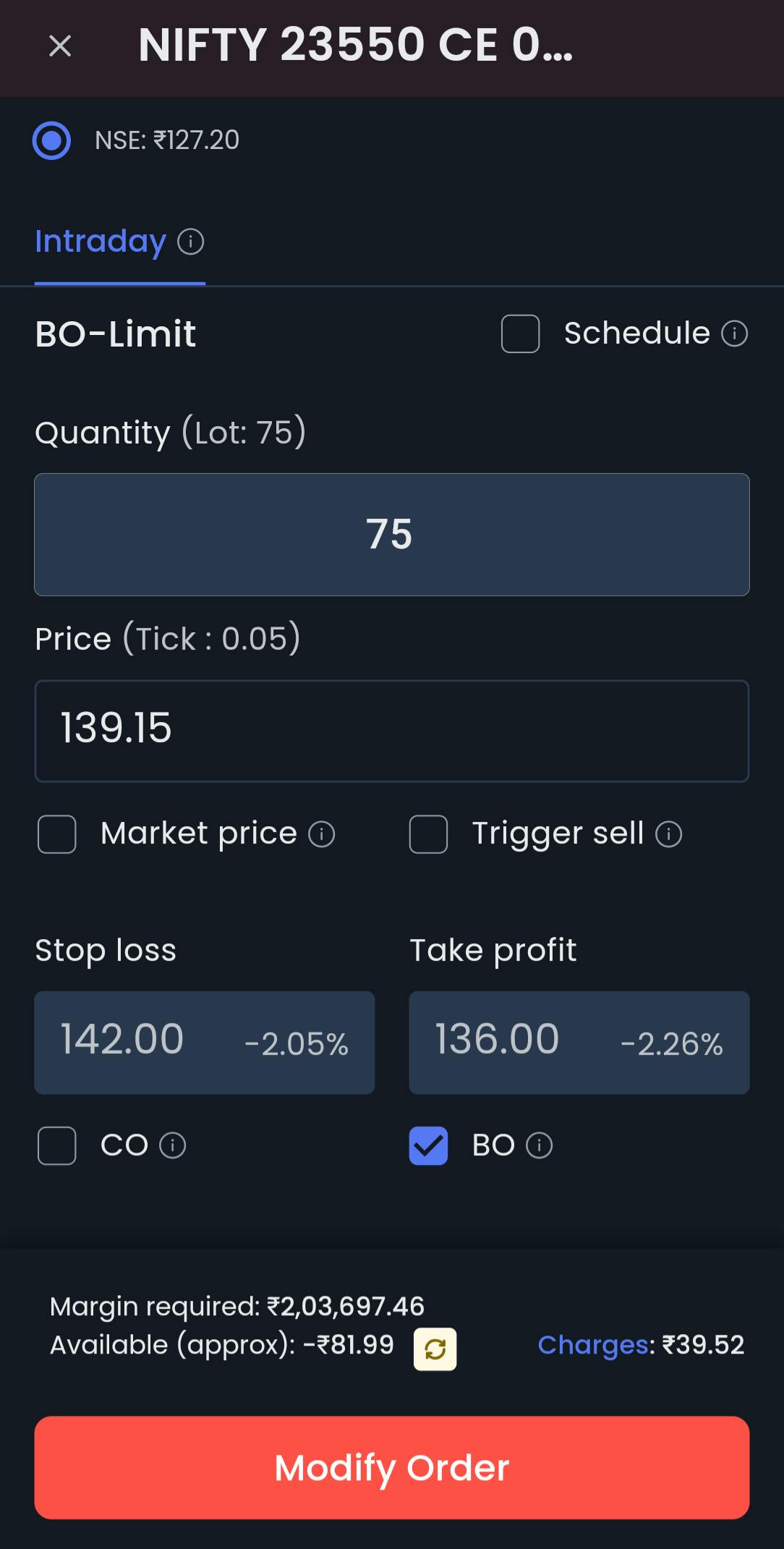
Task: Tick the Trigger sell checkbox
Action: pos(429,834)
